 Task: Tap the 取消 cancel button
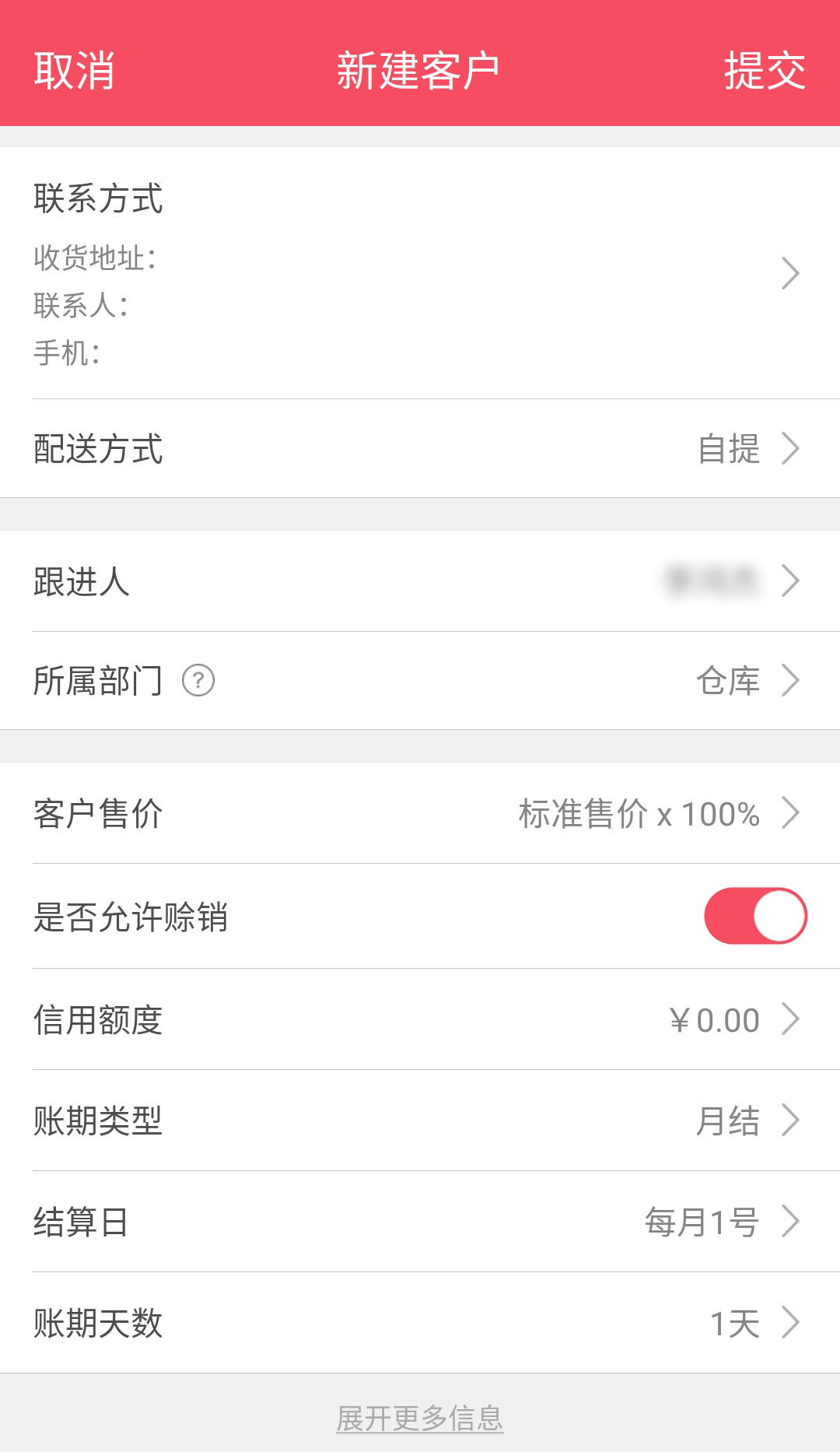point(75,68)
